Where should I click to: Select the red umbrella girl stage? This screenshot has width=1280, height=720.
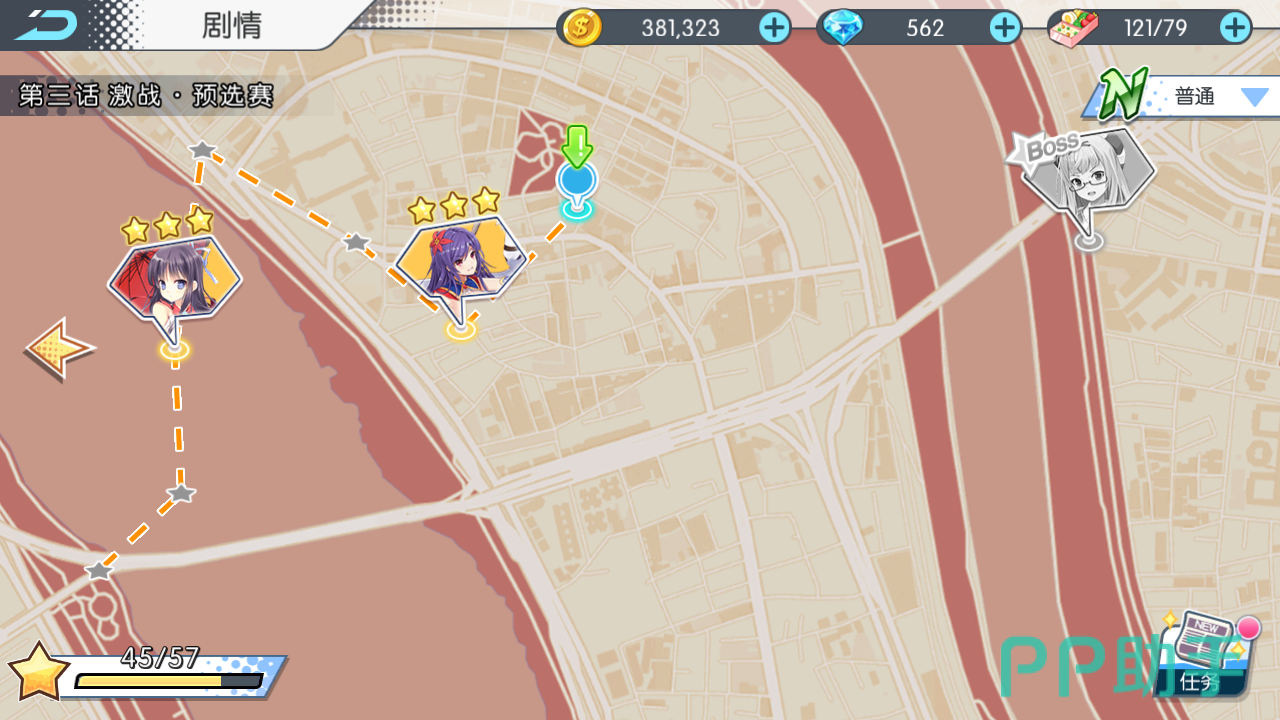point(174,277)
